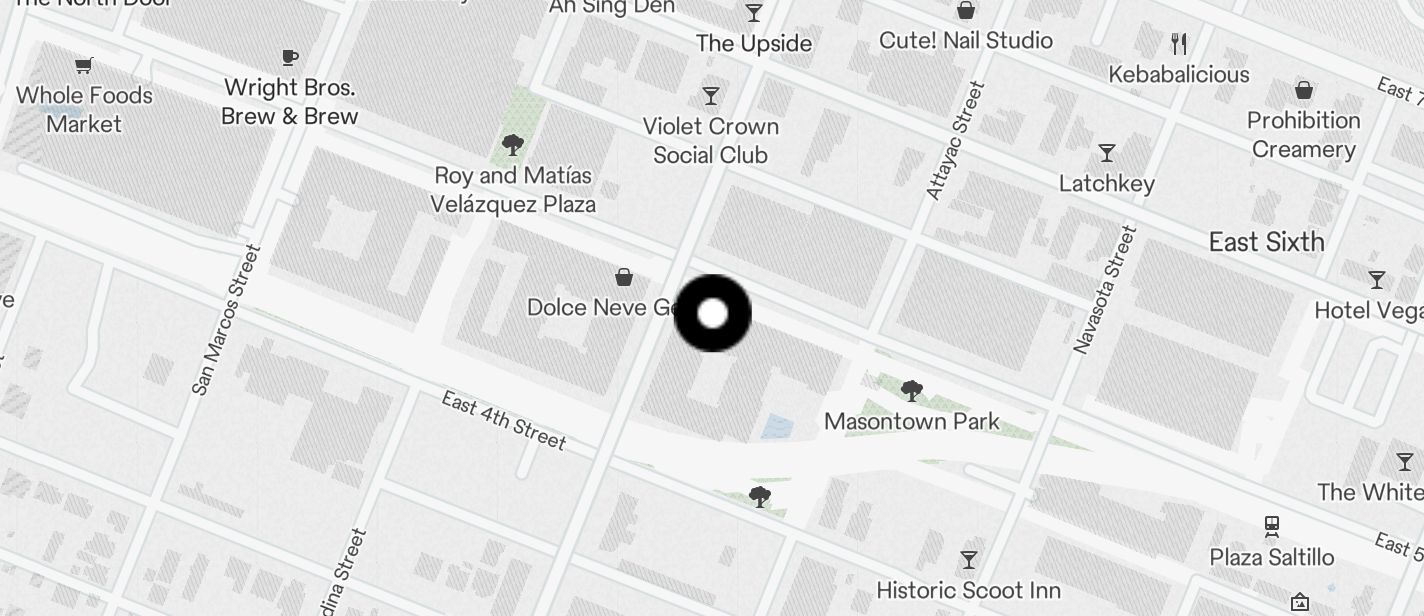Viewport: 1424px width, 616px height.
Task: Open Historic Scoot Inn place marker
Action: point(968,560)
